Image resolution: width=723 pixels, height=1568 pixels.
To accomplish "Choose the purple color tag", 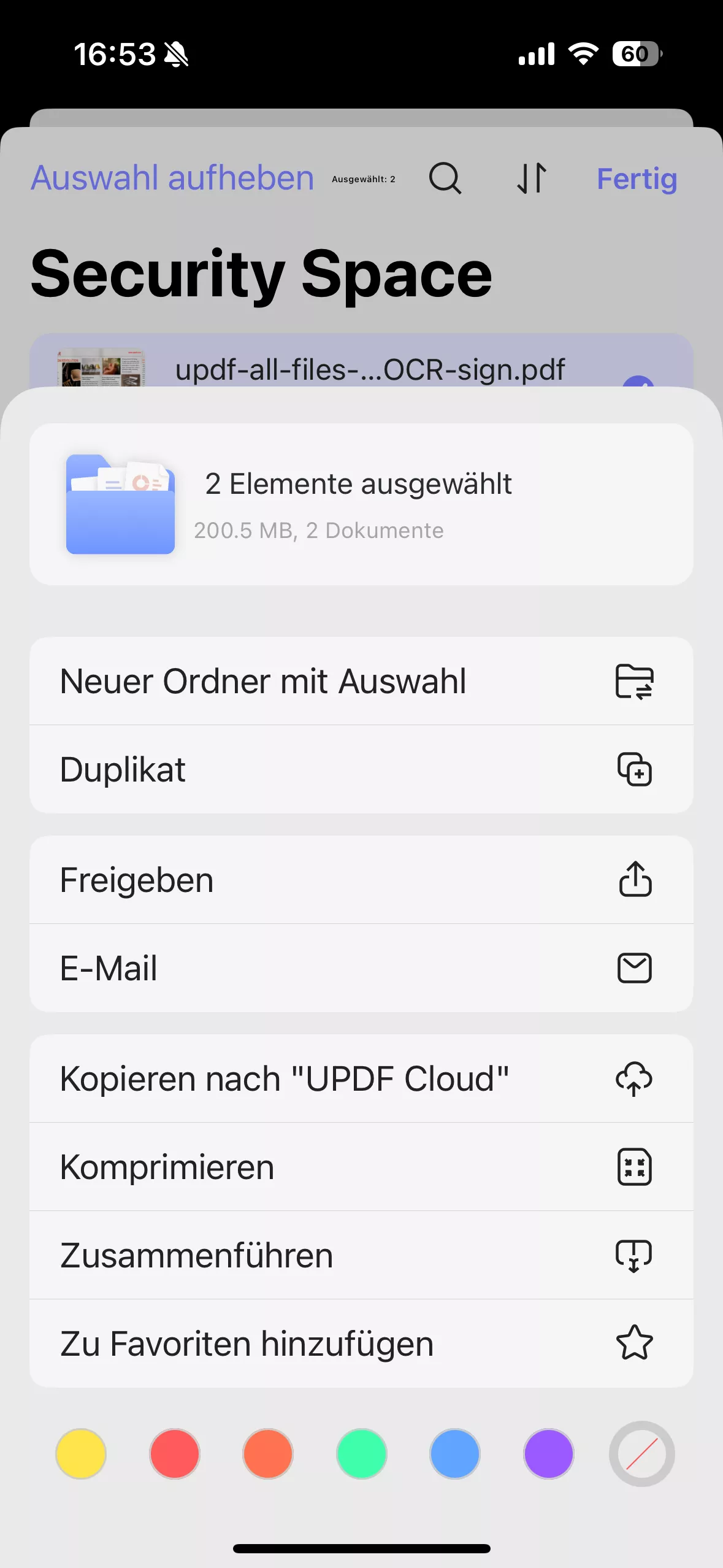I will click(549, 1454).
